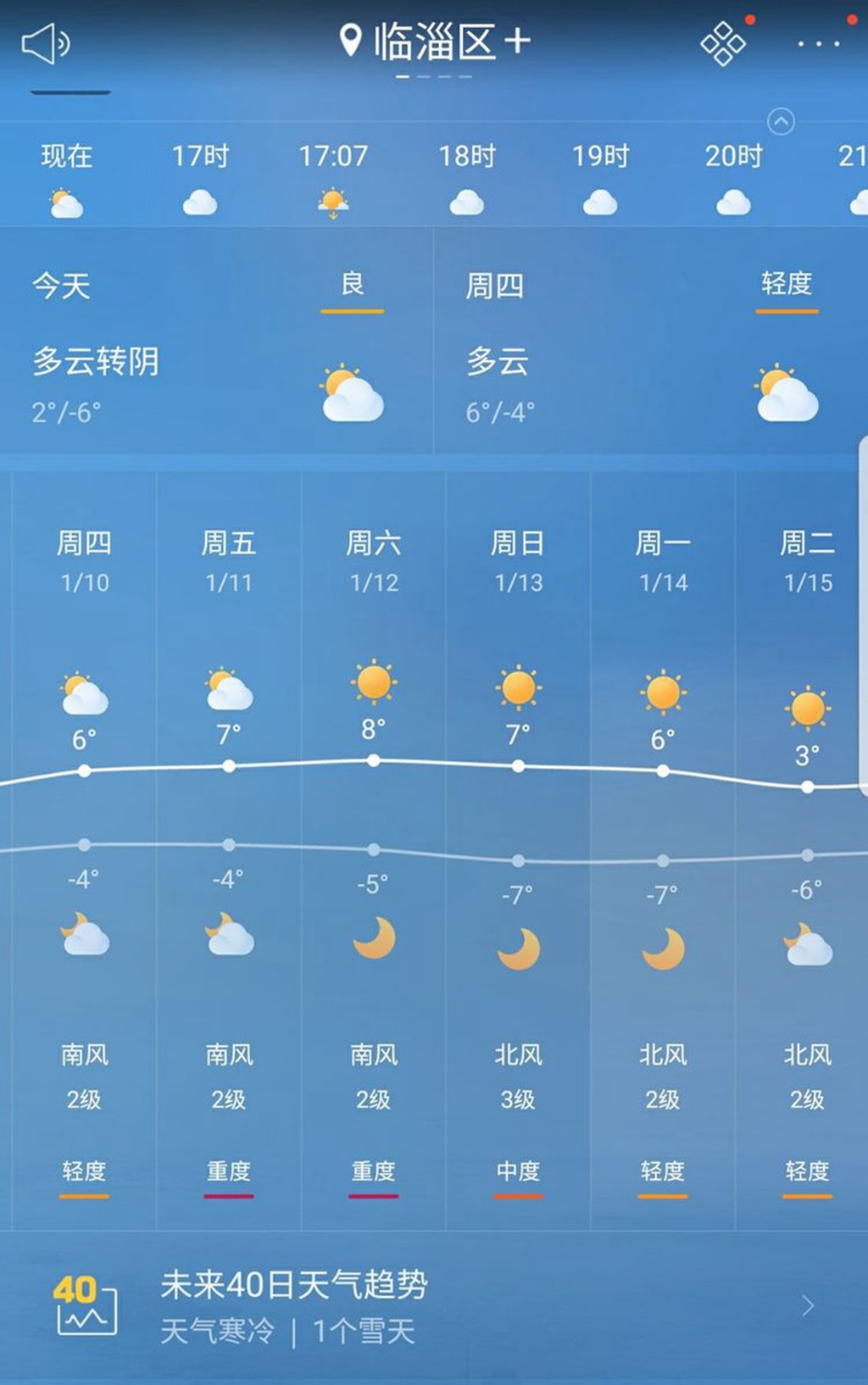Open the three-dot overflow menu
This screenshot has width=868, height=1385.
coord(819,43)
